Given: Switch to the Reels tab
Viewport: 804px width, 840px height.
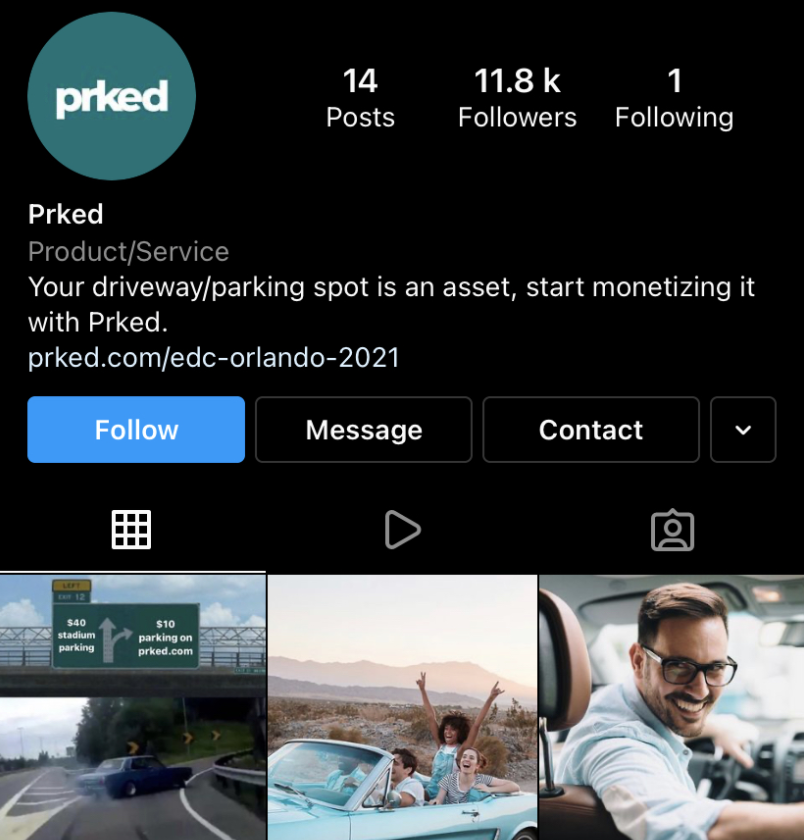Looking at the screenshot, I should pos(402,530).
